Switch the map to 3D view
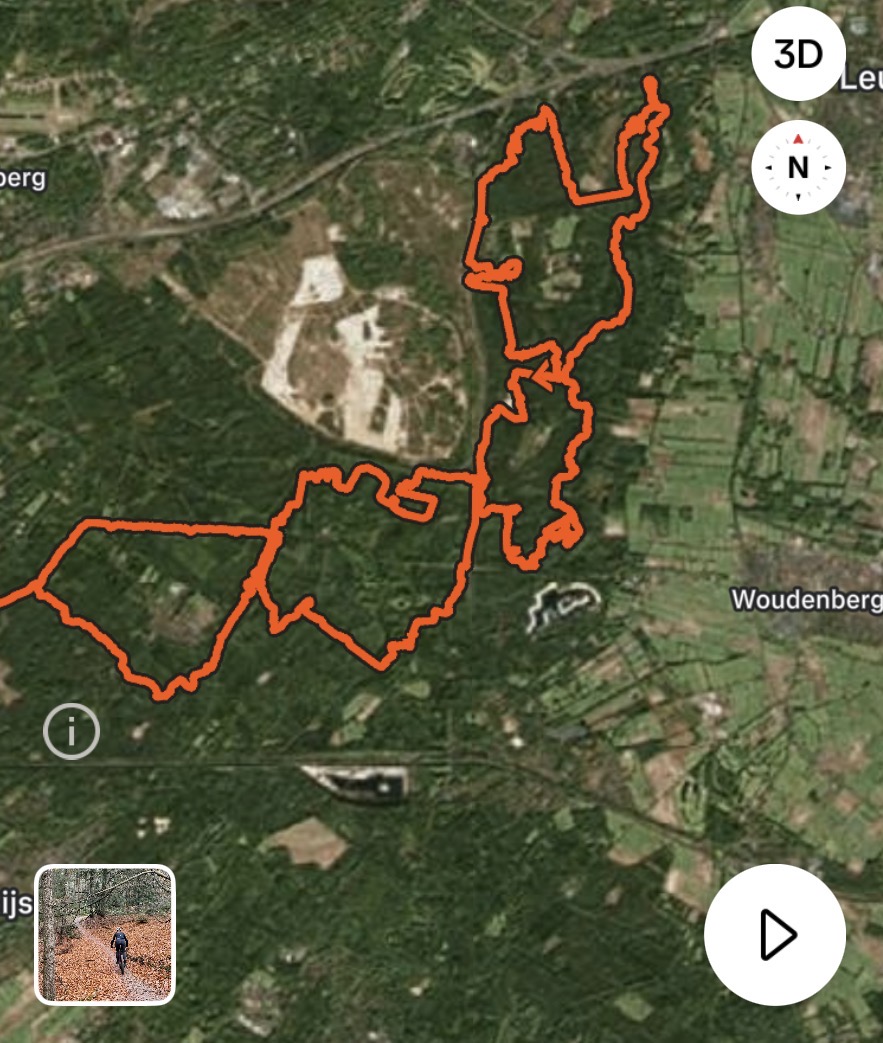This screenshot has height=1043, width=883. [798, 55]
